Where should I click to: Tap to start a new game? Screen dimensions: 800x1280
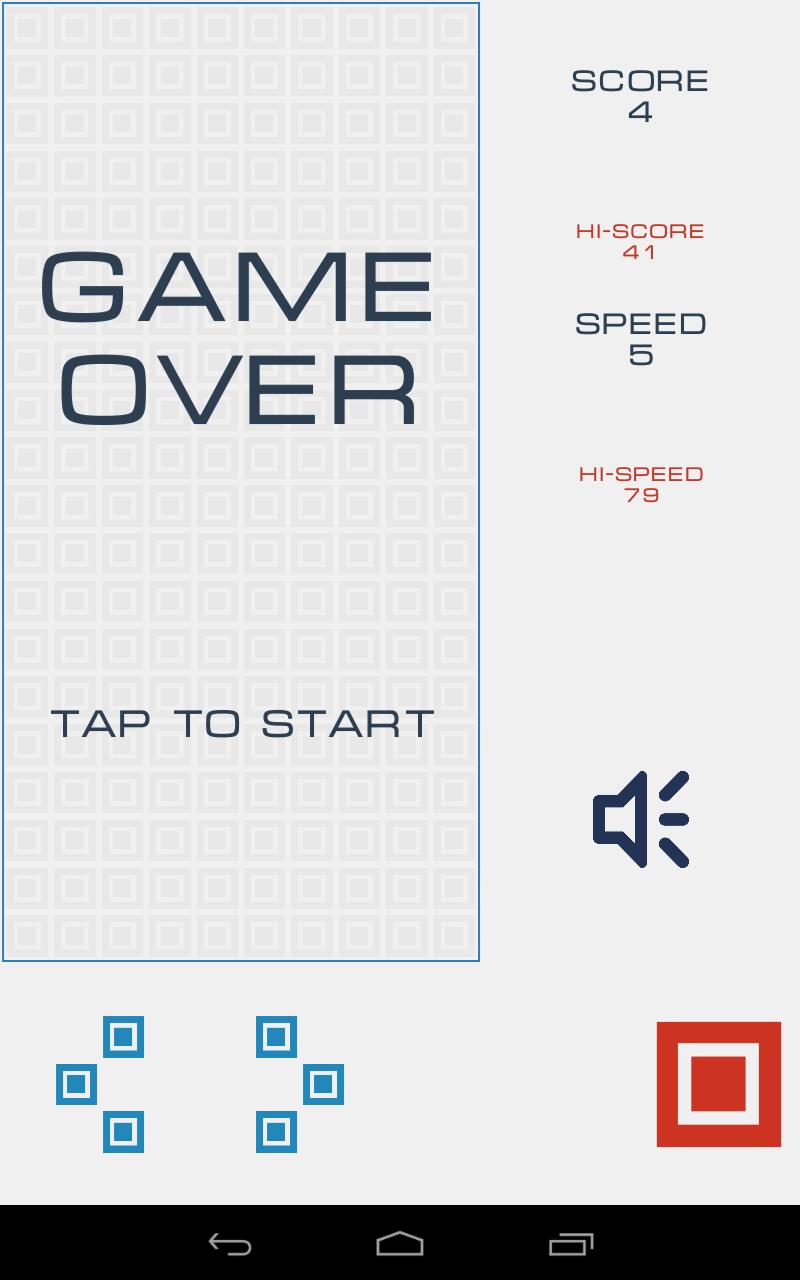[x=242, y=723]
